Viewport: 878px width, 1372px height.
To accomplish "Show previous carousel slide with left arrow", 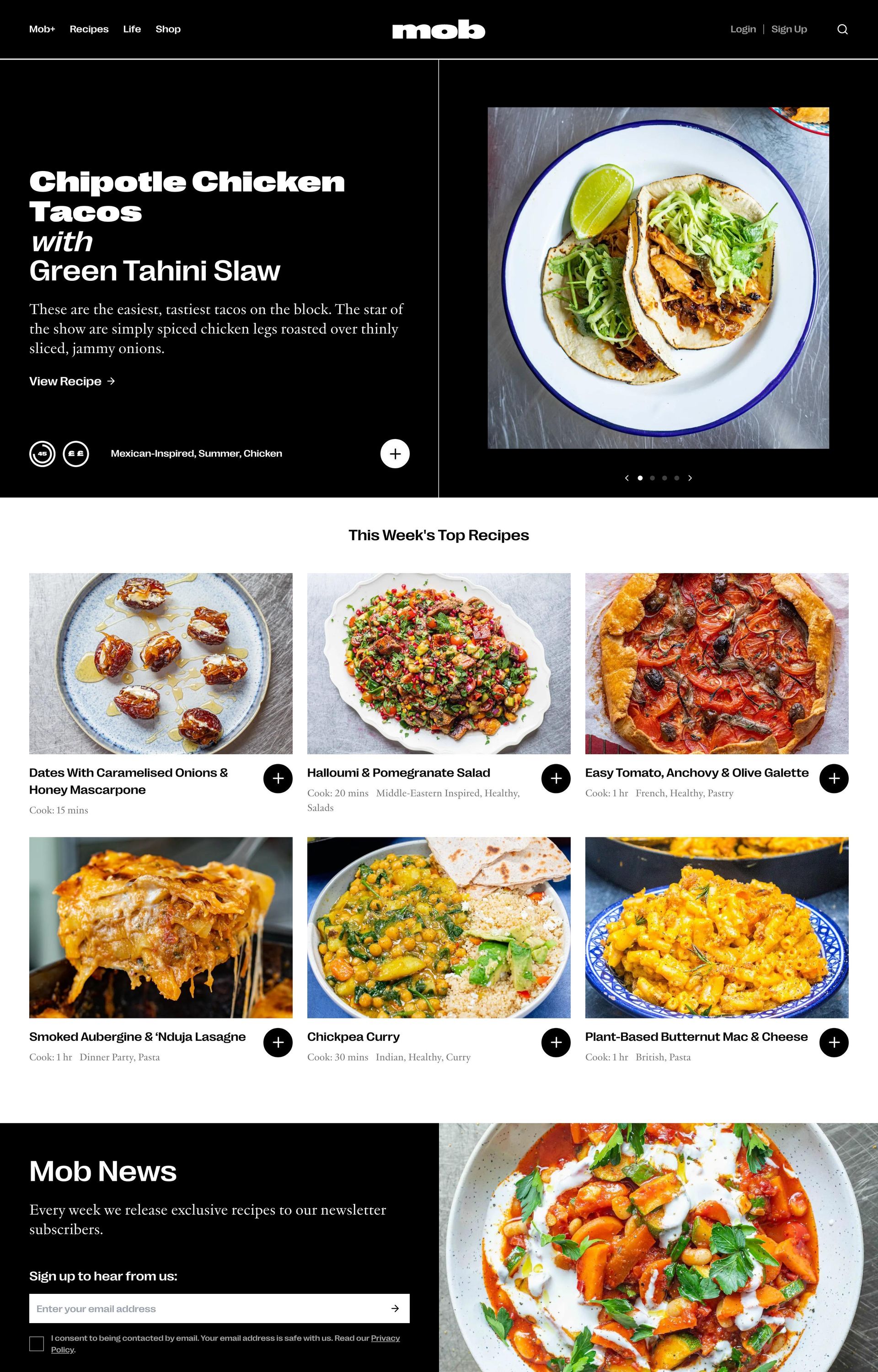I will [x=626, y=477].
